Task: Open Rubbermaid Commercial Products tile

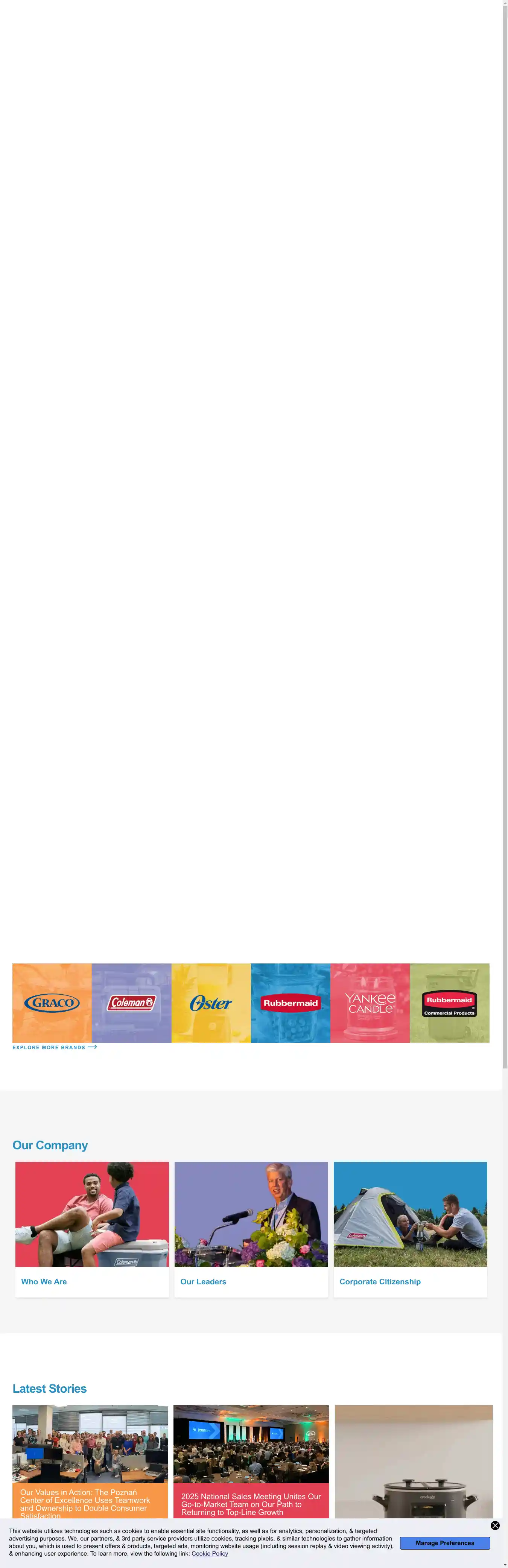Action: click(x=450, y=1003)
